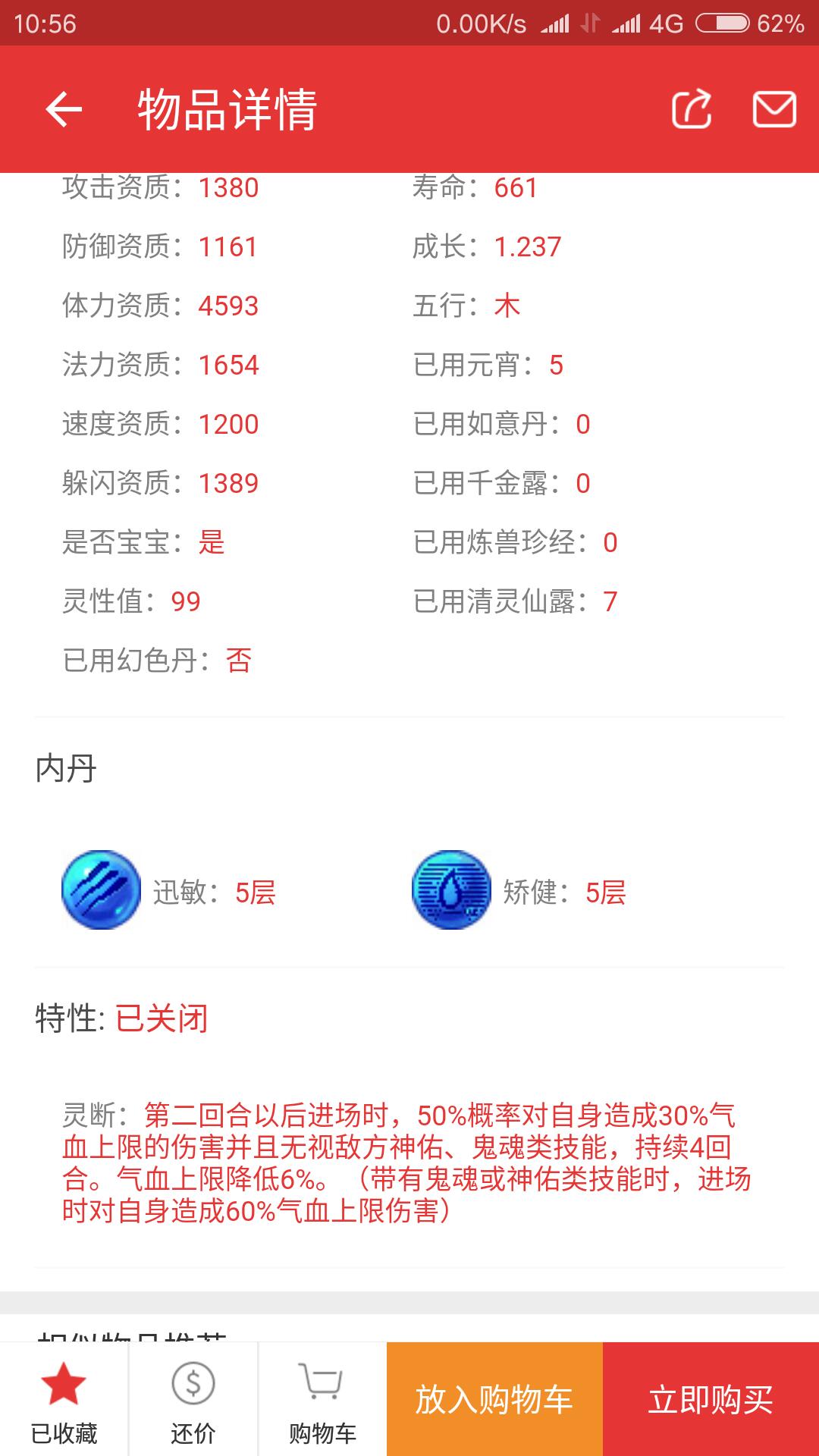The image size is (819, 1456).
Task: Add item with 放入购物车
Action: [x=494, y=1400]
